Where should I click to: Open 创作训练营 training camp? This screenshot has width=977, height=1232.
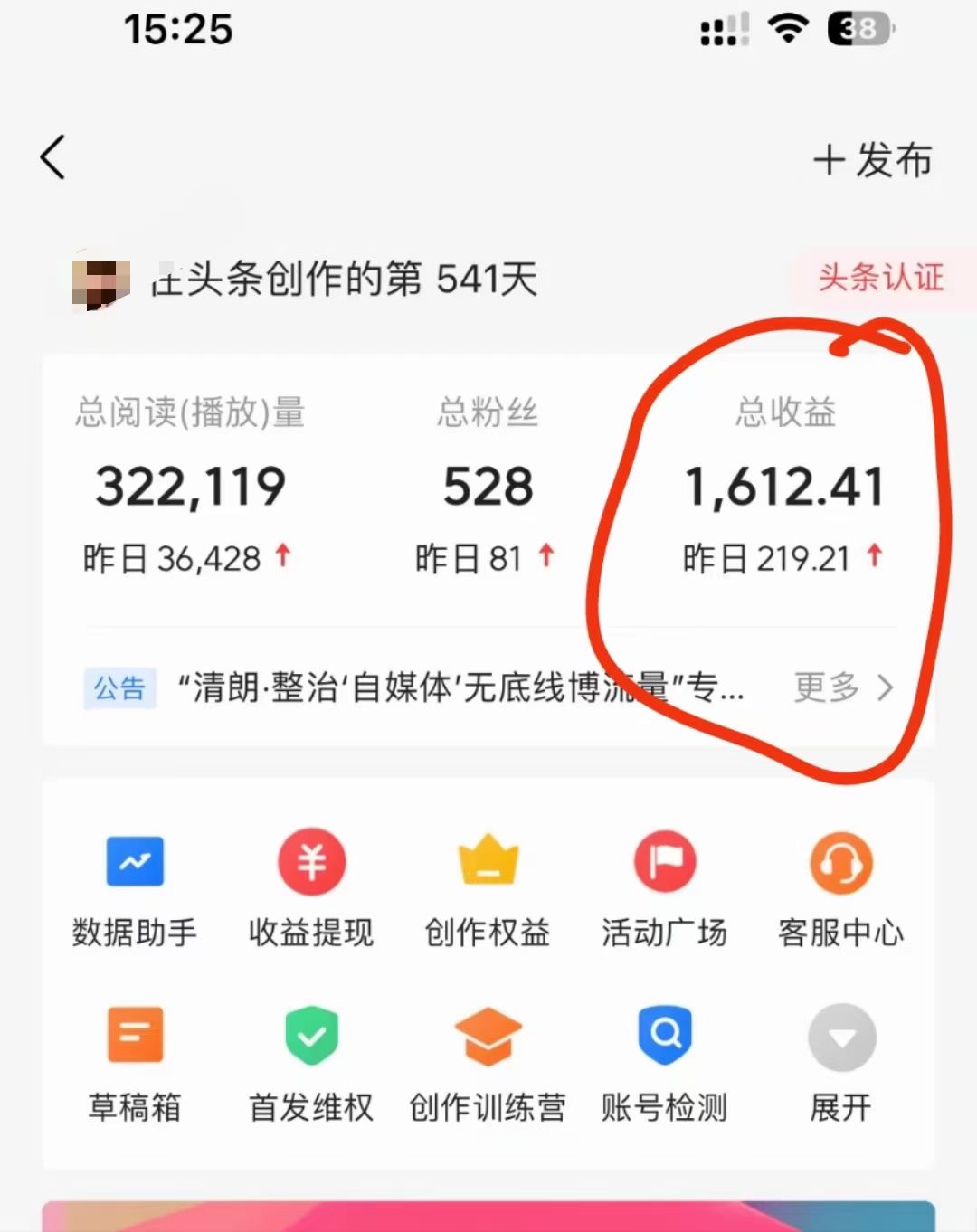[x=488, y=1063]
